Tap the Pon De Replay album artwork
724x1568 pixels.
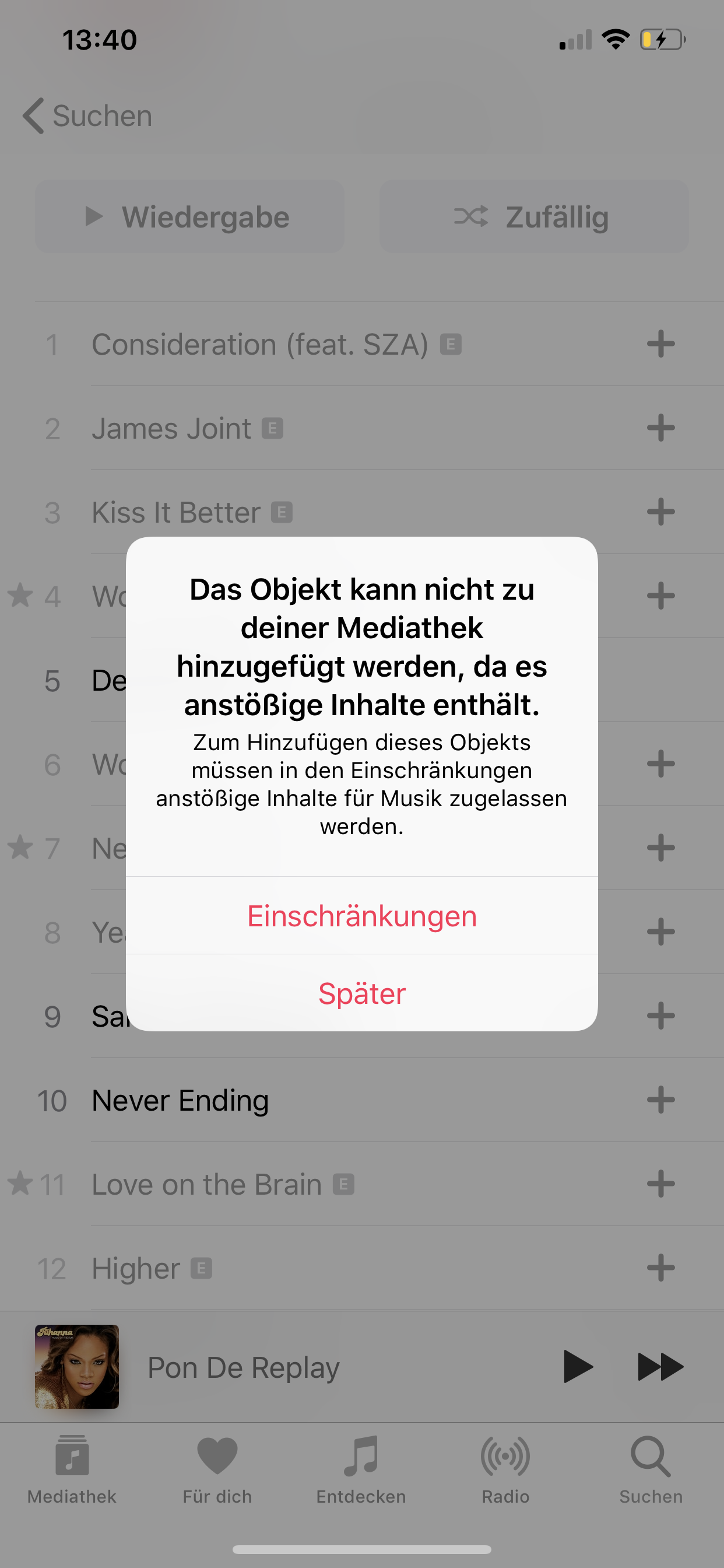[77, 1366]
